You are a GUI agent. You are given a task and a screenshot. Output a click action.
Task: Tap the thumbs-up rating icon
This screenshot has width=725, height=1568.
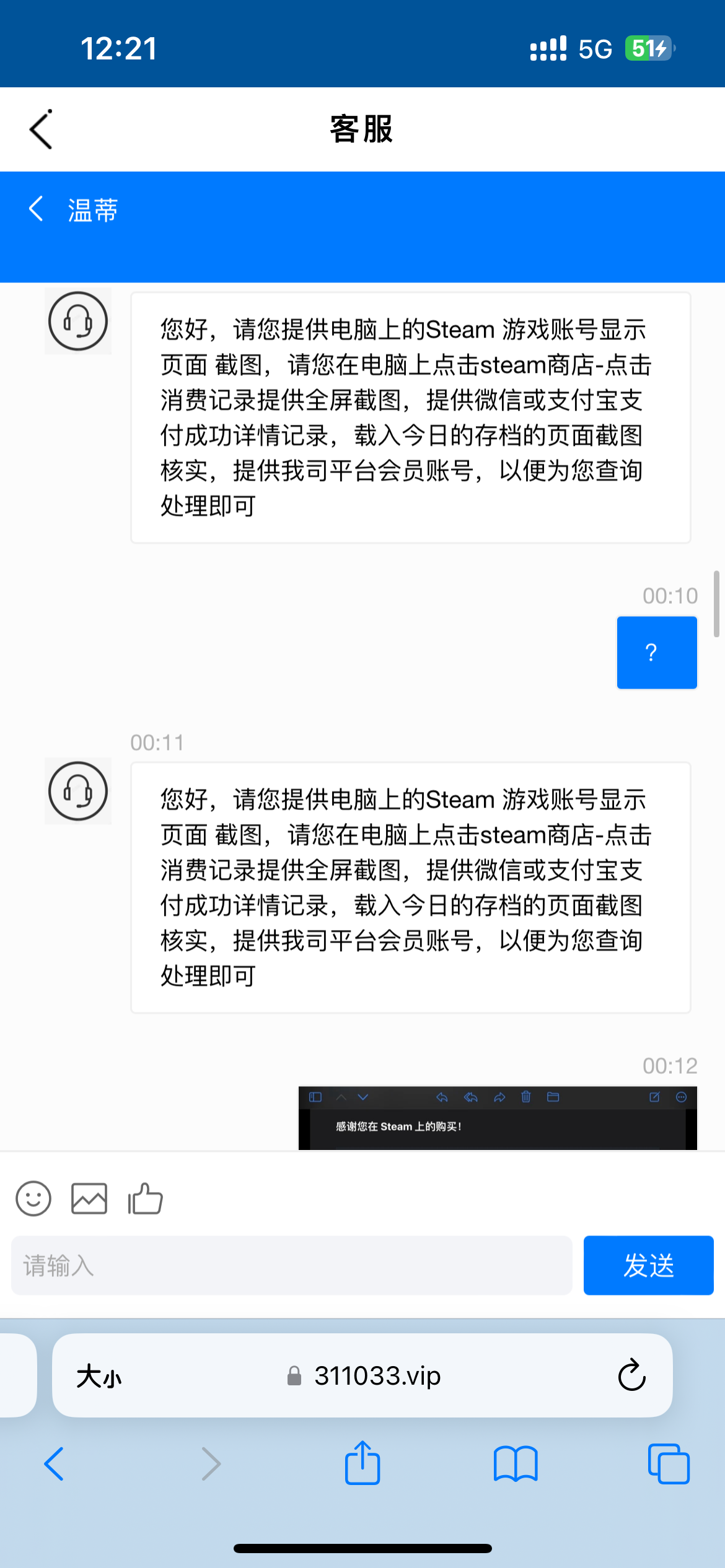(145, 1198)
